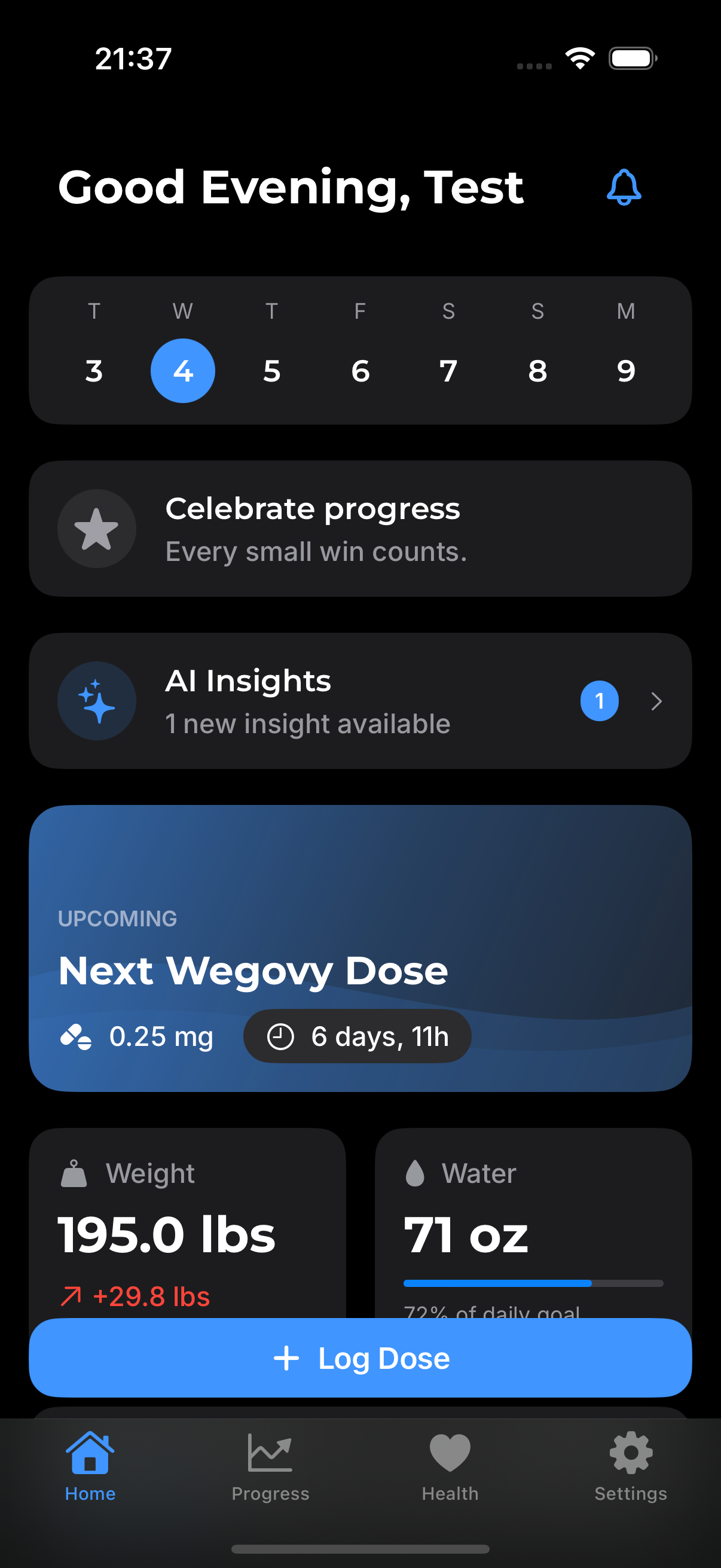The height and width of the screenshot is (1568, 721).
Task: Select Saturday the 7th in calendar
Action: click(448, 370)
